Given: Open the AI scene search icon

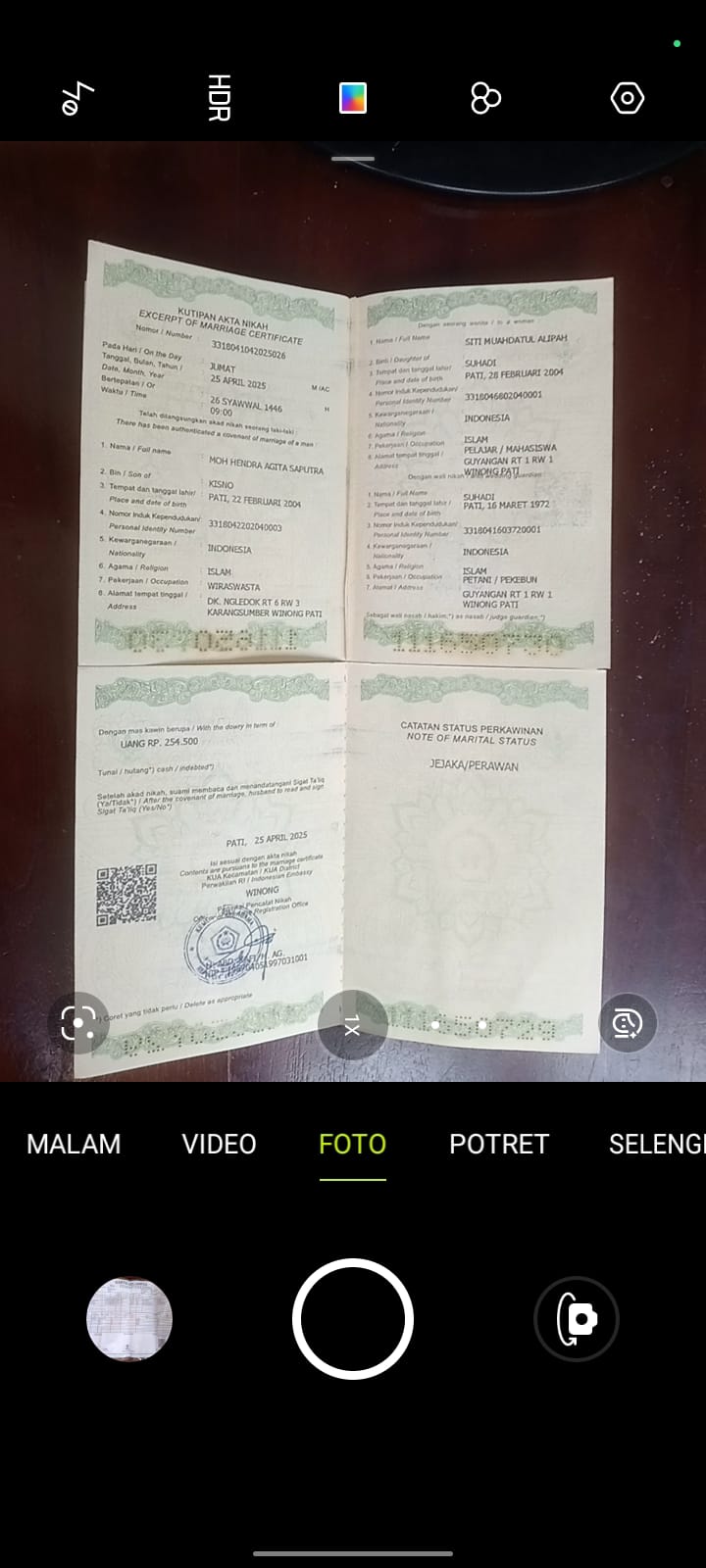Looking at the screenshot, I should pyautogui.click(x=627, y=1023).
